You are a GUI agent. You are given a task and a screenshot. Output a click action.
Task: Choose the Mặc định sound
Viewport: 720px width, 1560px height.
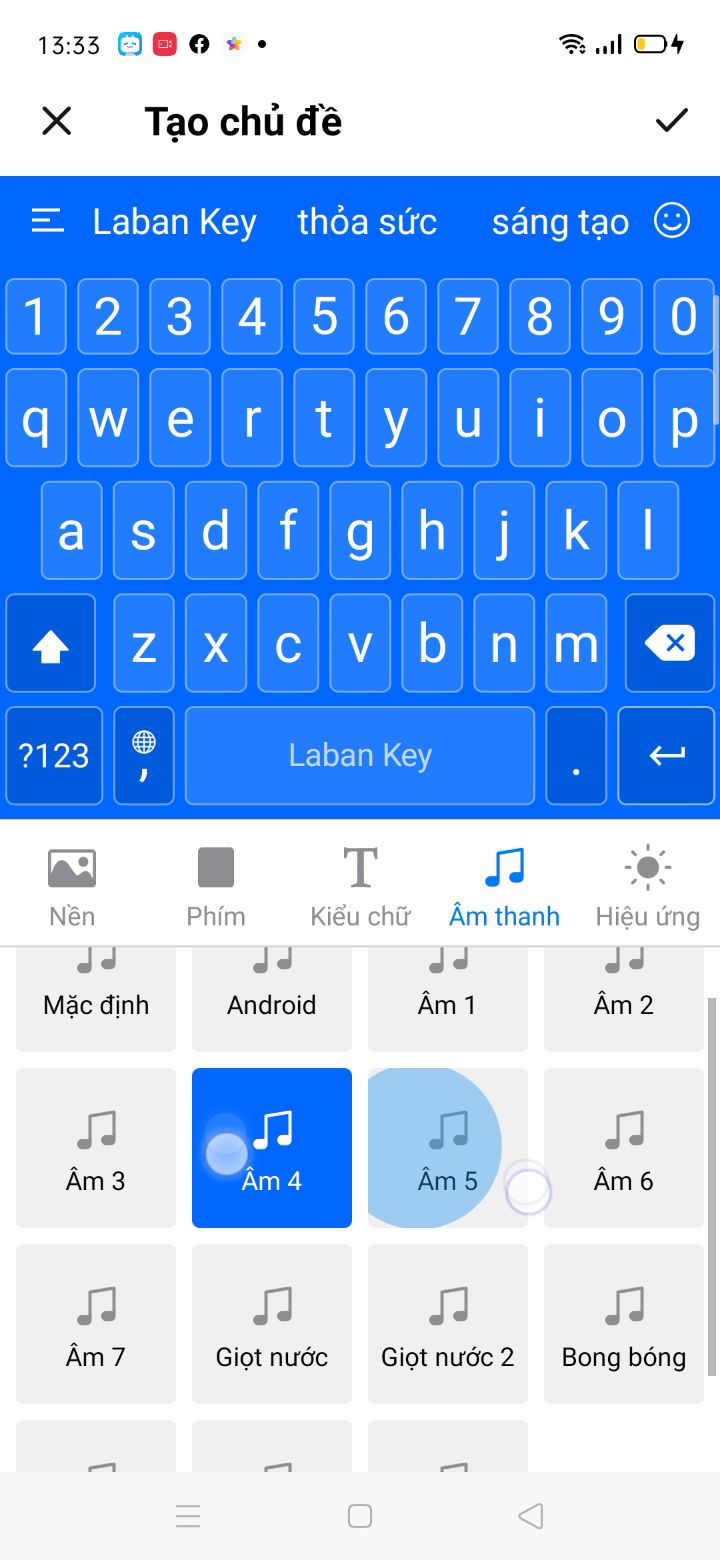click(x=96, y=999)
